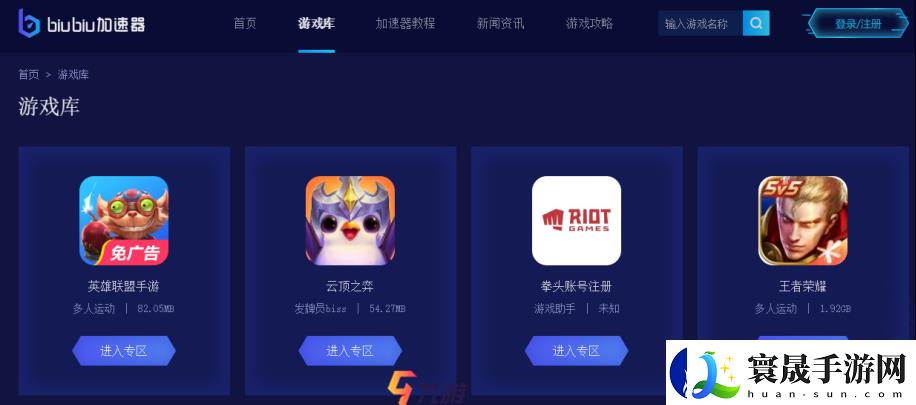Tap the search magnifier icon
The height and width of the screenshot is (405, 916).
point(757,23)
